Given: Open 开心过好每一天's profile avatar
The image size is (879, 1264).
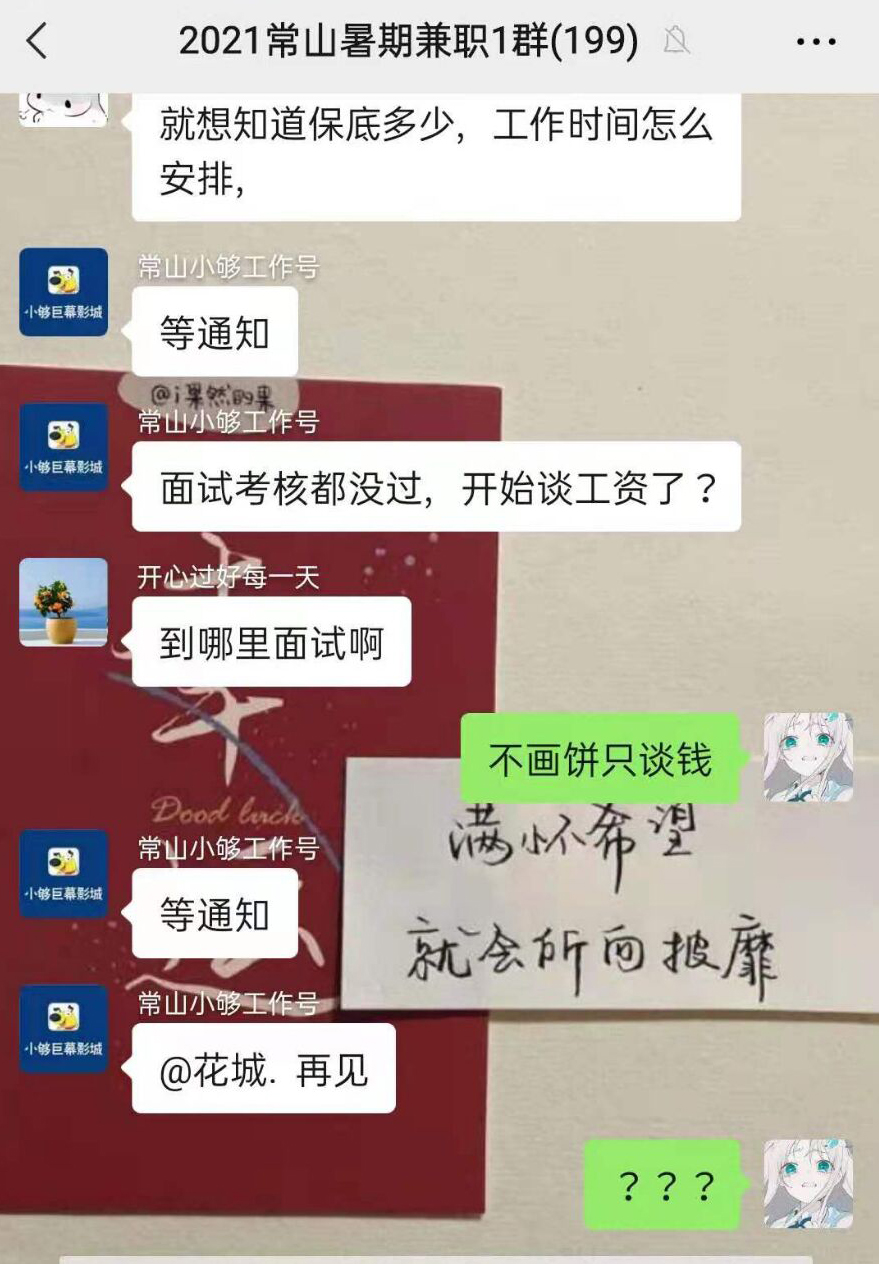Looking at the screenshot, I should 64,602.
